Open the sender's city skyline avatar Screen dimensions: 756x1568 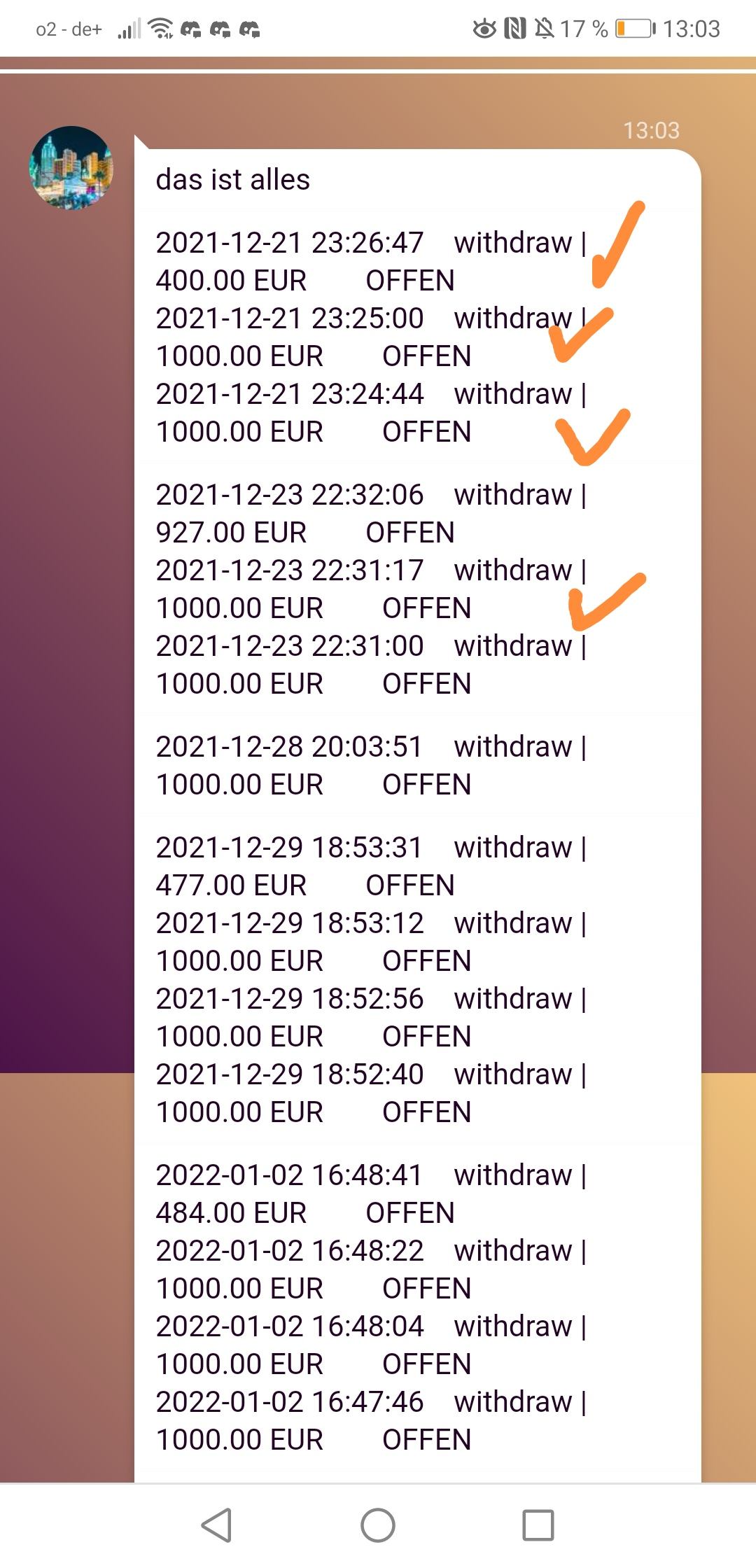tap(71, 168)
